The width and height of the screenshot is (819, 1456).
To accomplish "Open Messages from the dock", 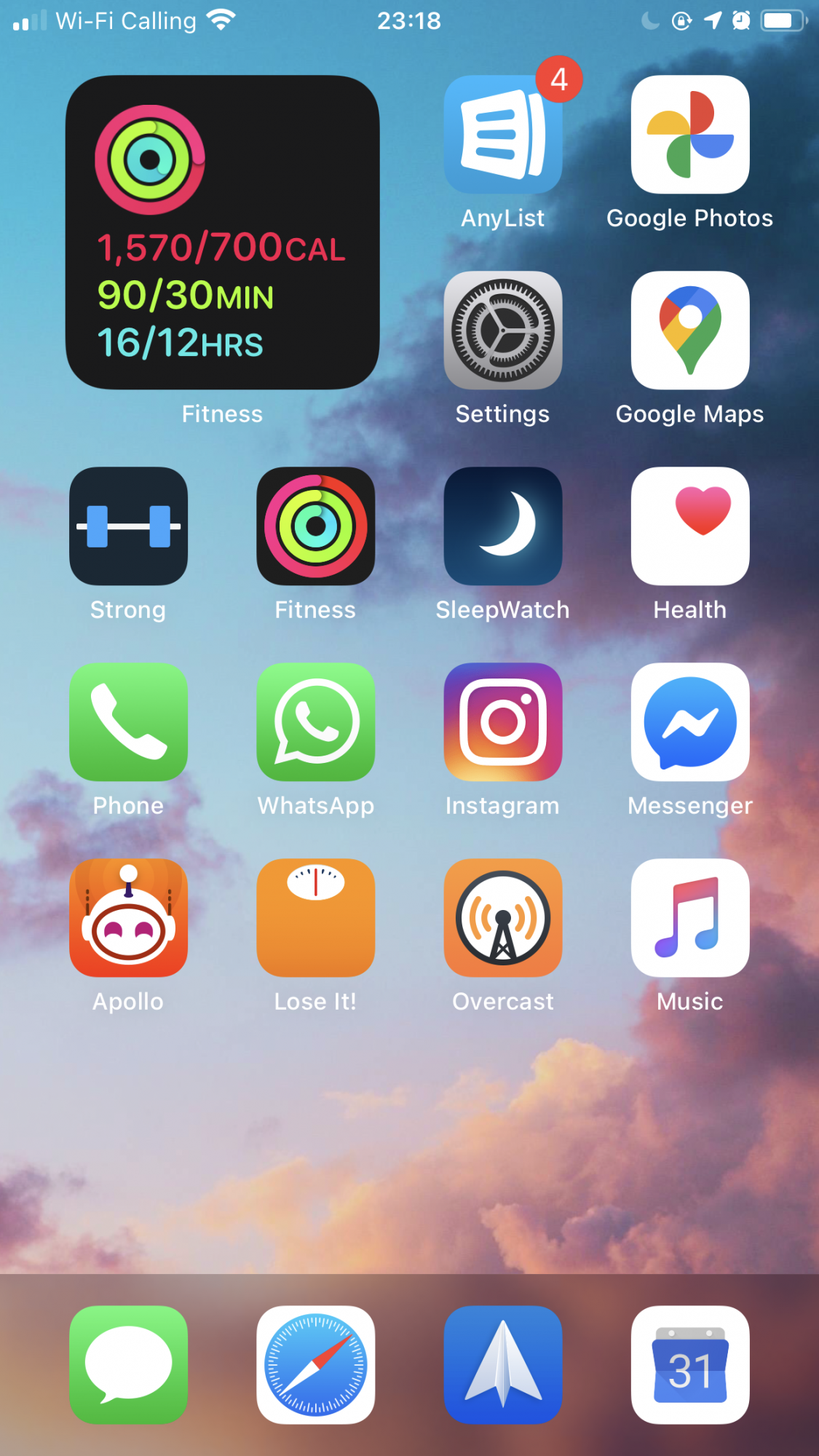I will pos(128,1365).
